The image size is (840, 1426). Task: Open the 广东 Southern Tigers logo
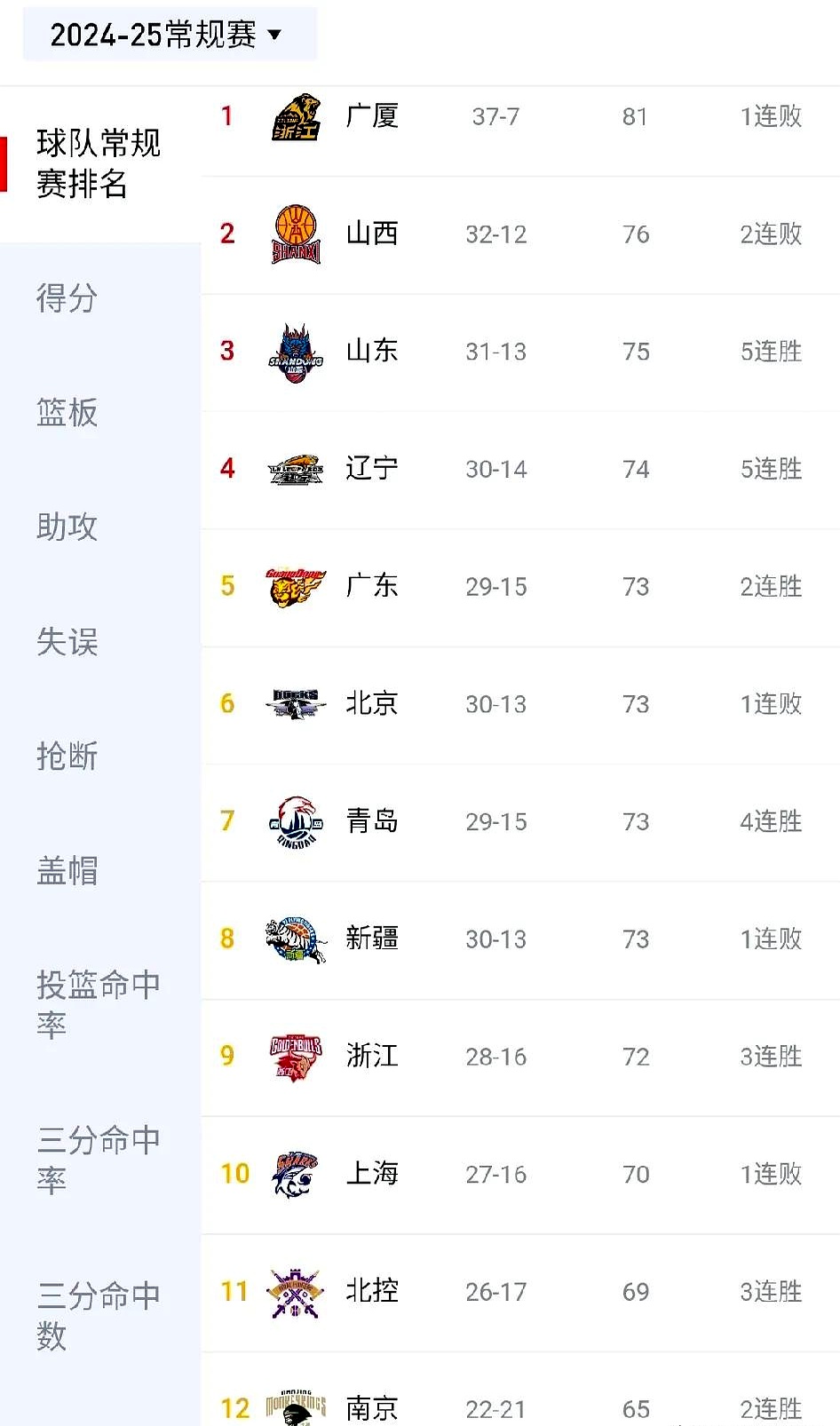point(296,586)
